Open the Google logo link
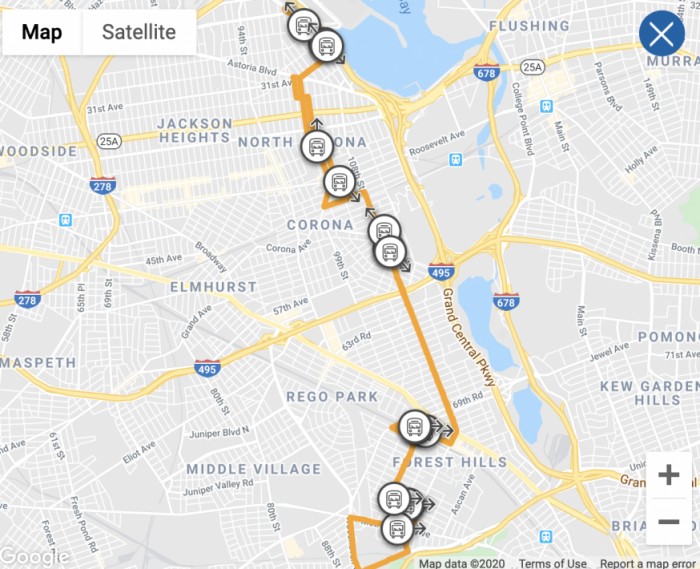Viewport: 700px width, 569px height. [33, 556]
